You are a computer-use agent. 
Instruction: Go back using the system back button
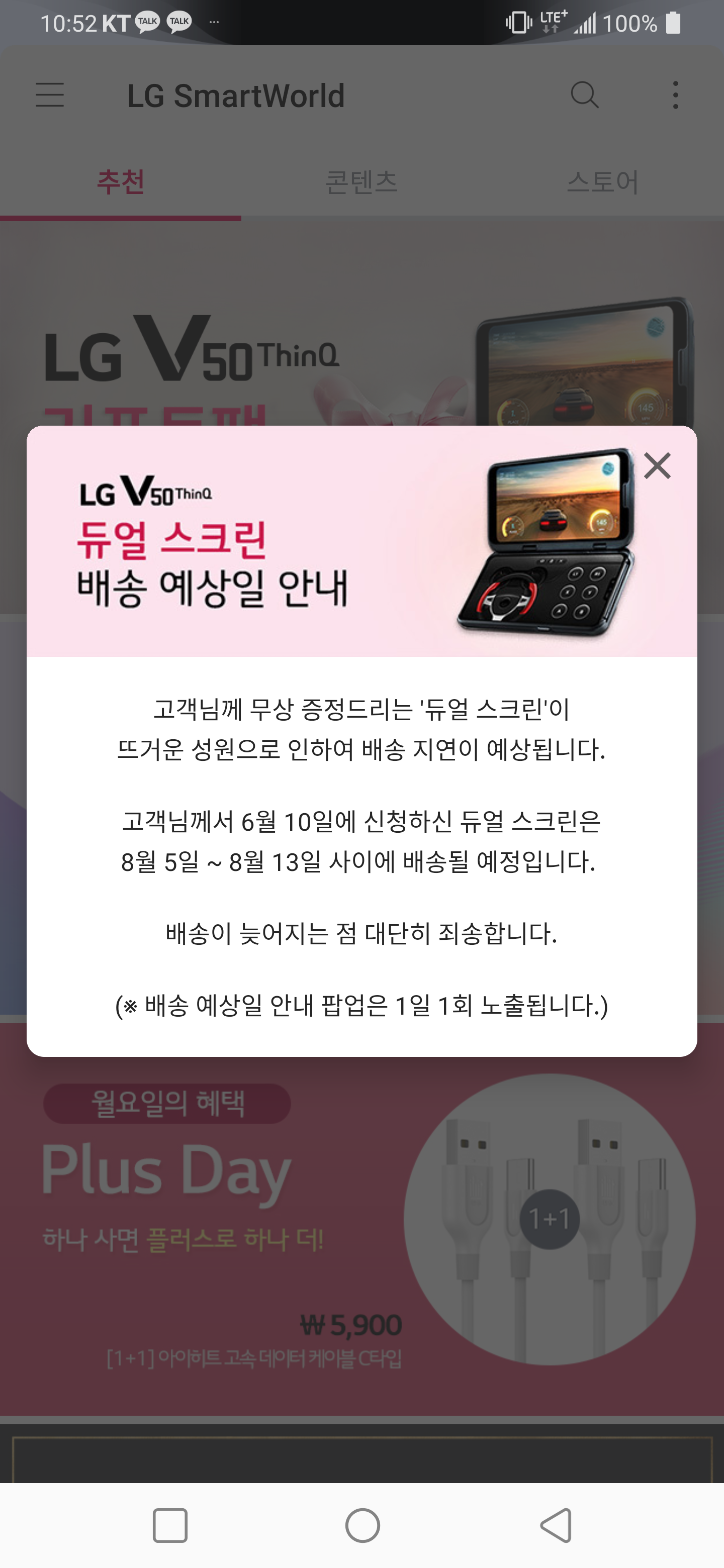click(x=556, y=1525)
